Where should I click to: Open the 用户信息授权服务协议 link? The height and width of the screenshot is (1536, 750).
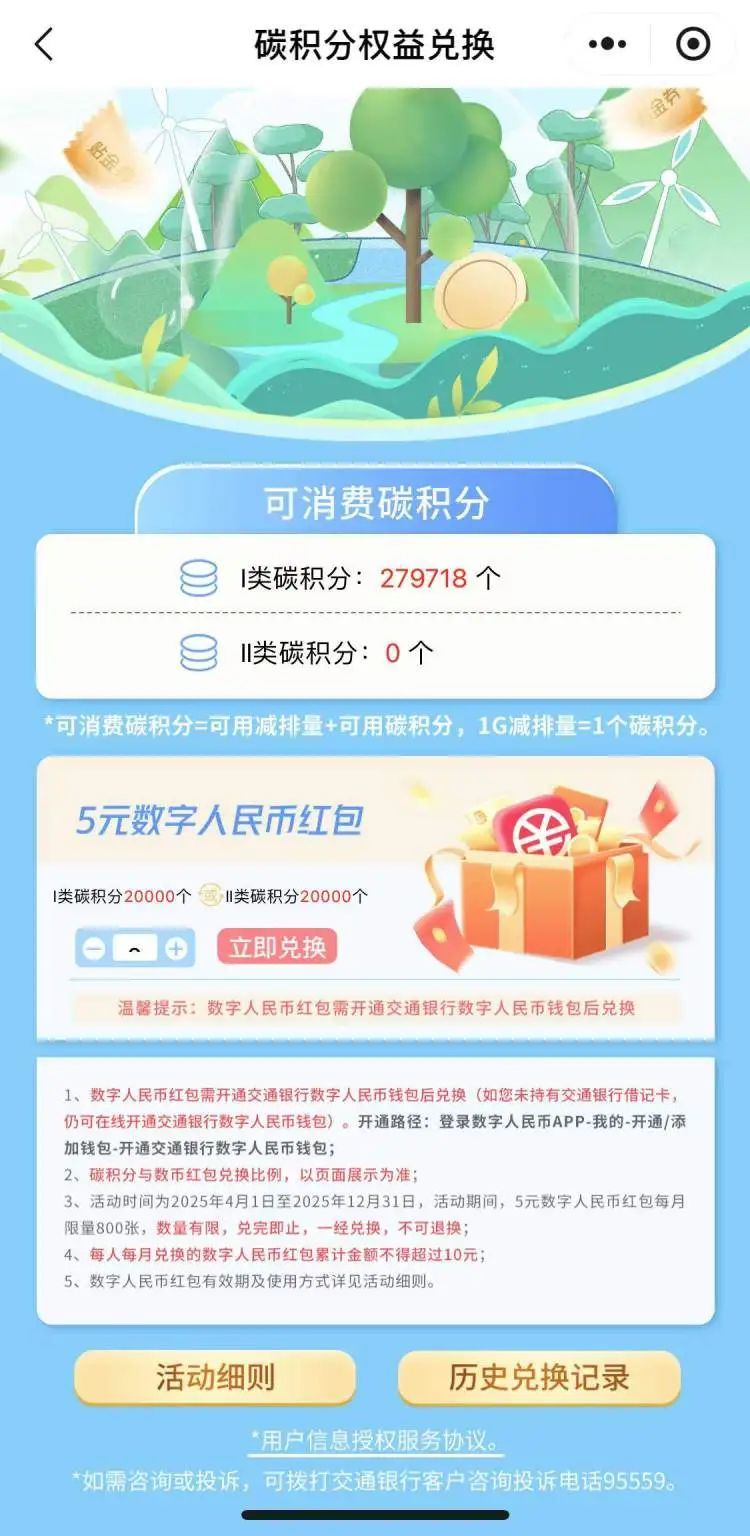376,1441
